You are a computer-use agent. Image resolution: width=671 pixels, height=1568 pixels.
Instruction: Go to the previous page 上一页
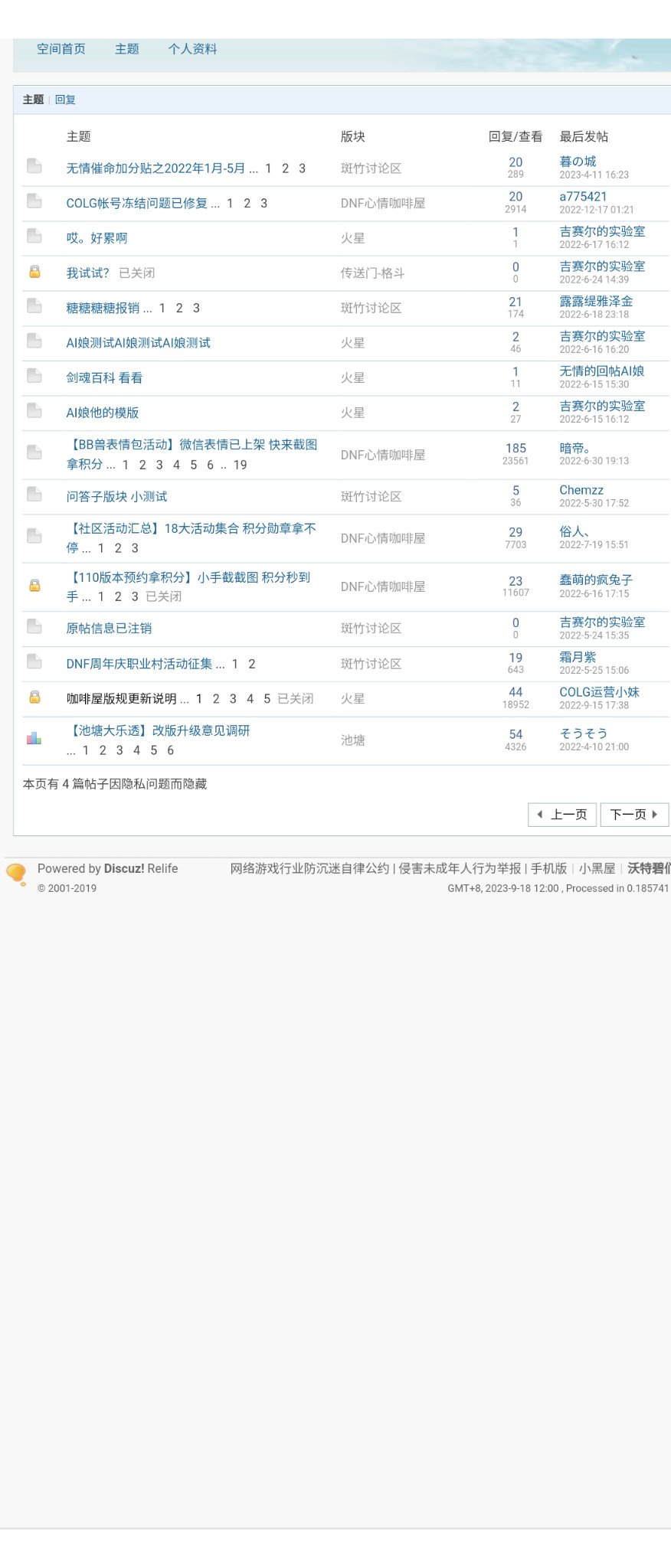click(562, 814)
